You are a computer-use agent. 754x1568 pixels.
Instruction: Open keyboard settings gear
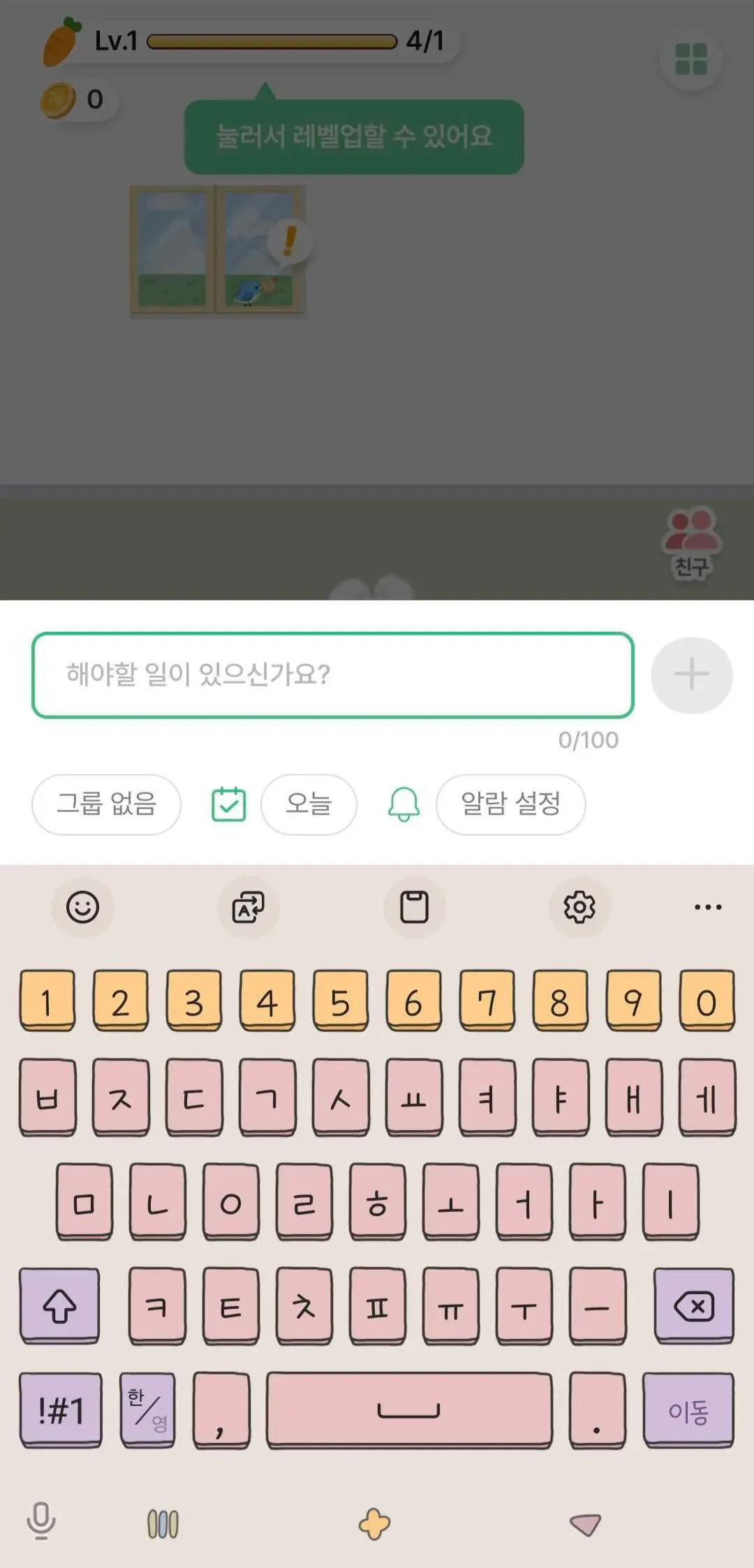pyautogui.click(x=579, y=907)
